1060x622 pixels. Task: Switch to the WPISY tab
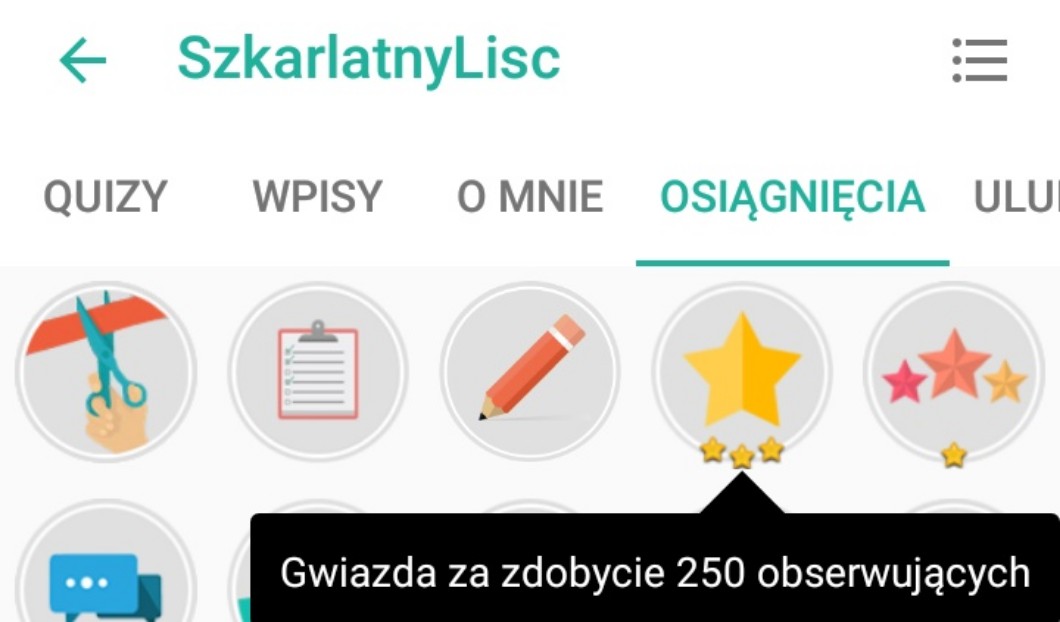tap(317, 197)
